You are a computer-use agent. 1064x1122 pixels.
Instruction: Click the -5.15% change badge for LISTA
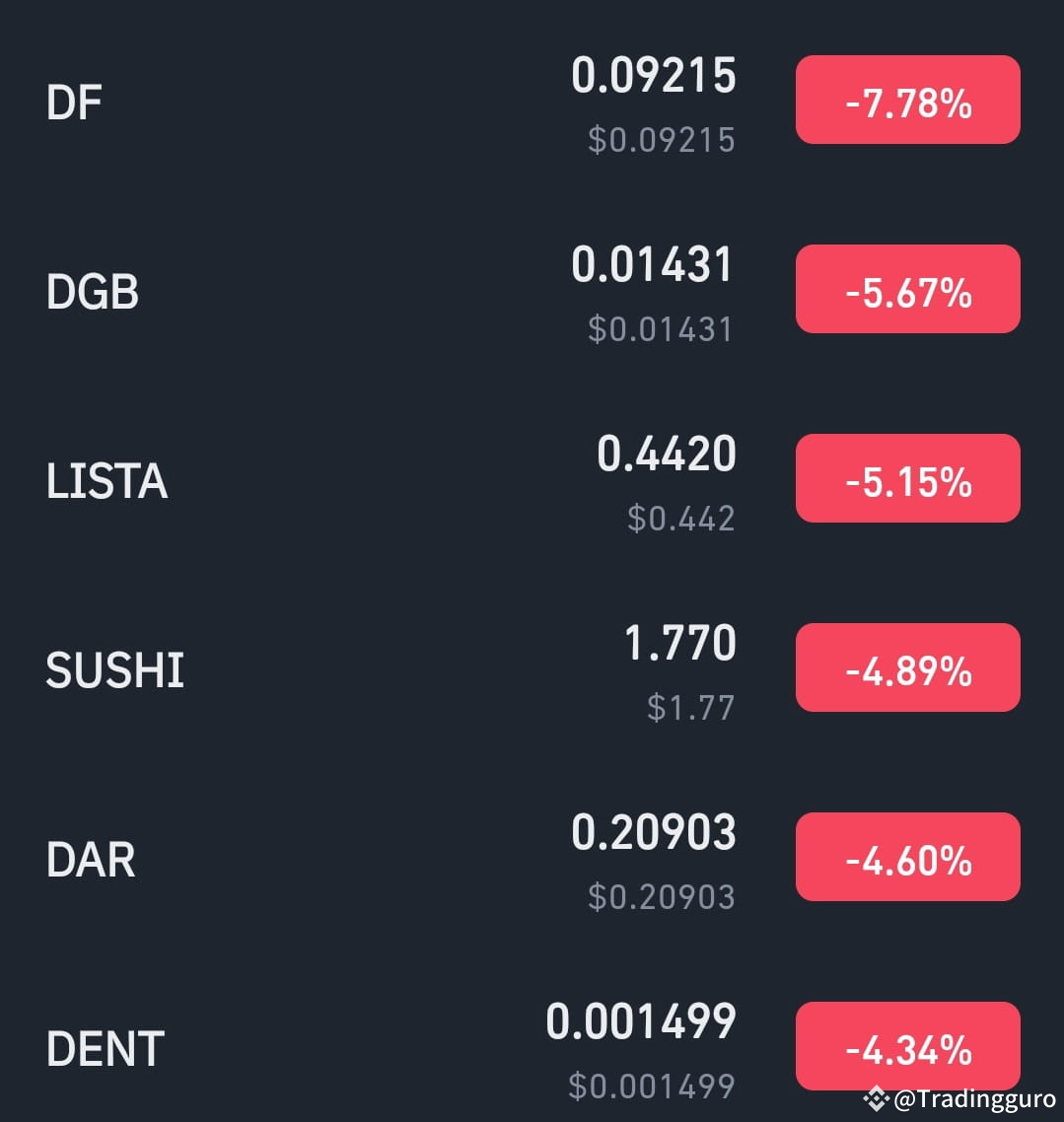pos(907,478)
